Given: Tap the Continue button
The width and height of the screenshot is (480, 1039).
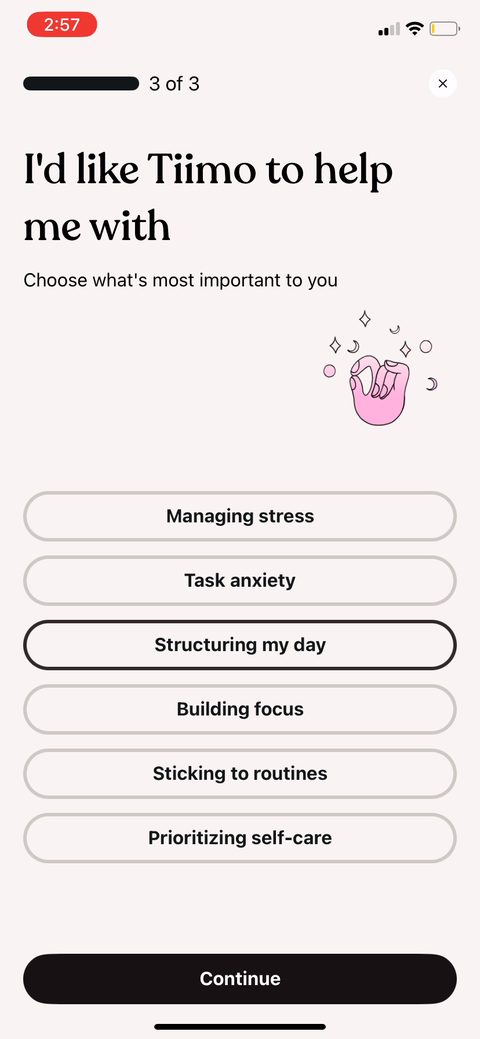Looking at the screenshot, I should 240,979.
